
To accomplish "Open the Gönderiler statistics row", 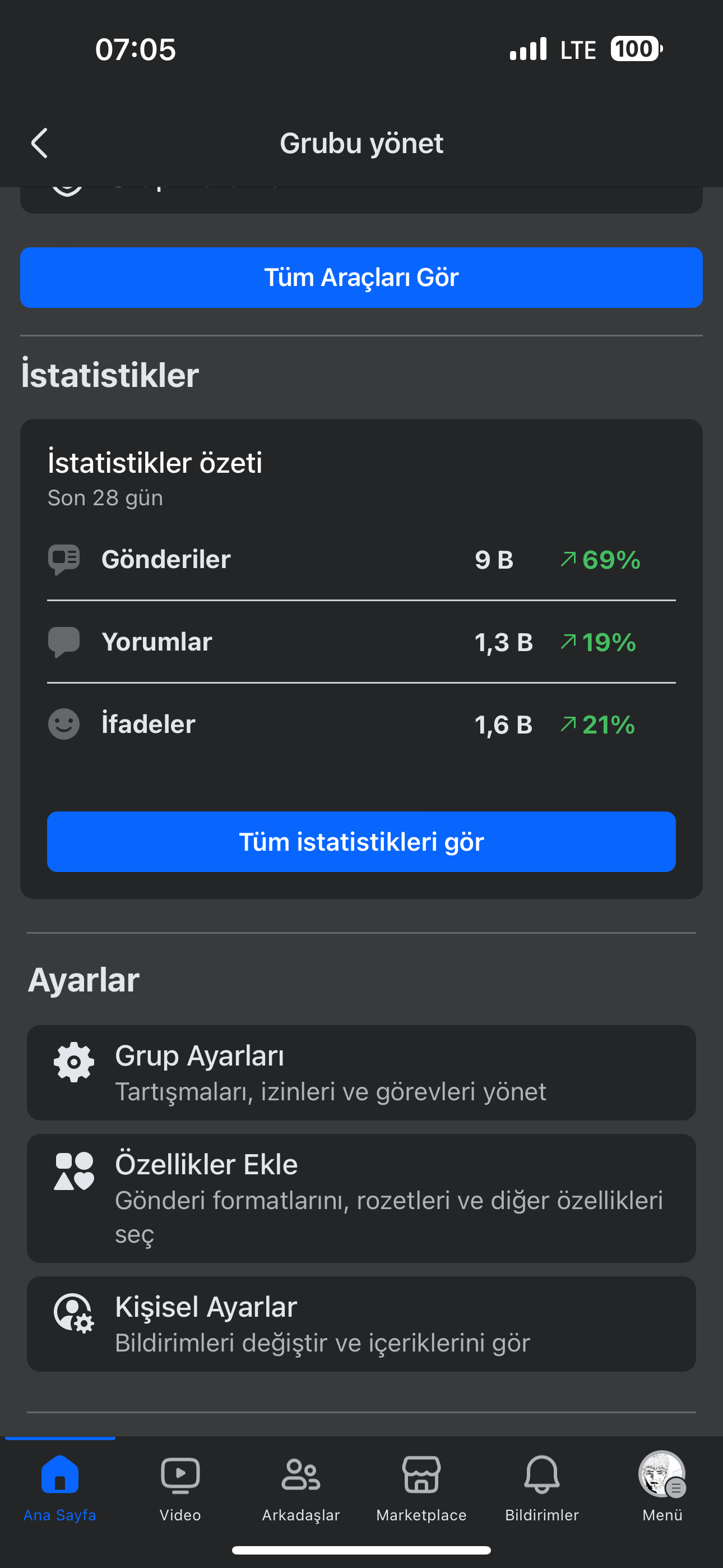I will tap(361, 560).
